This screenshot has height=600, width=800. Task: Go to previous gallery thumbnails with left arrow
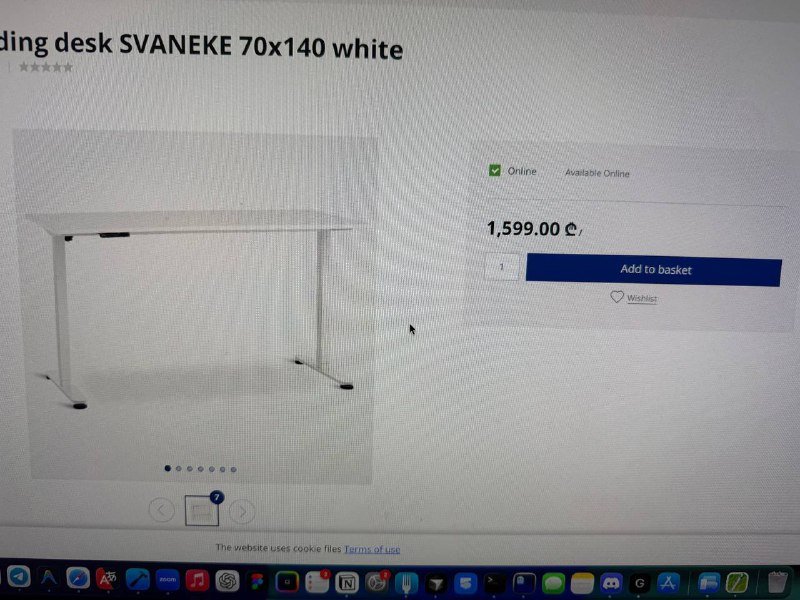[x=161, y=510]
